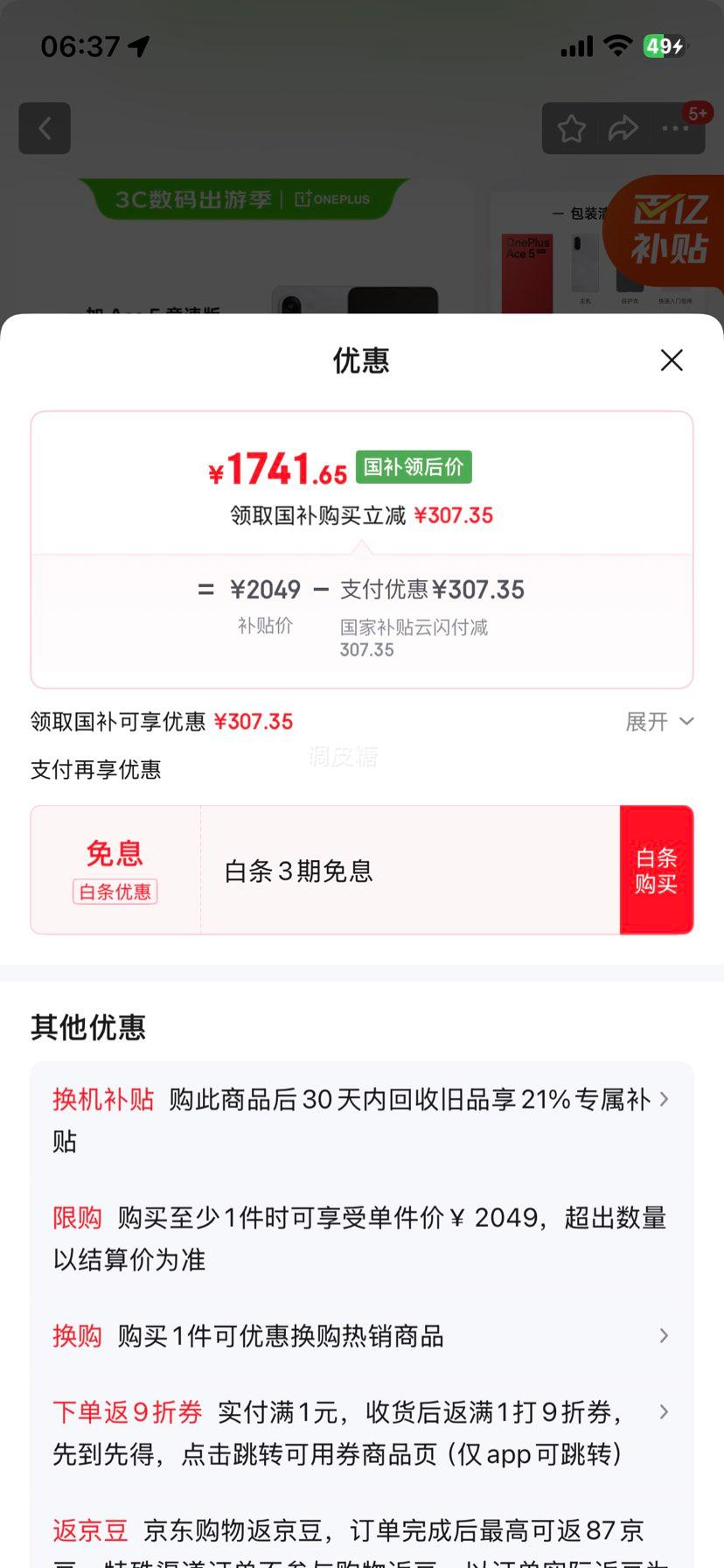Close the 优惠 discount sheet
The image size is (724, 1568).
pyautogui.click(x=672, y=360)
